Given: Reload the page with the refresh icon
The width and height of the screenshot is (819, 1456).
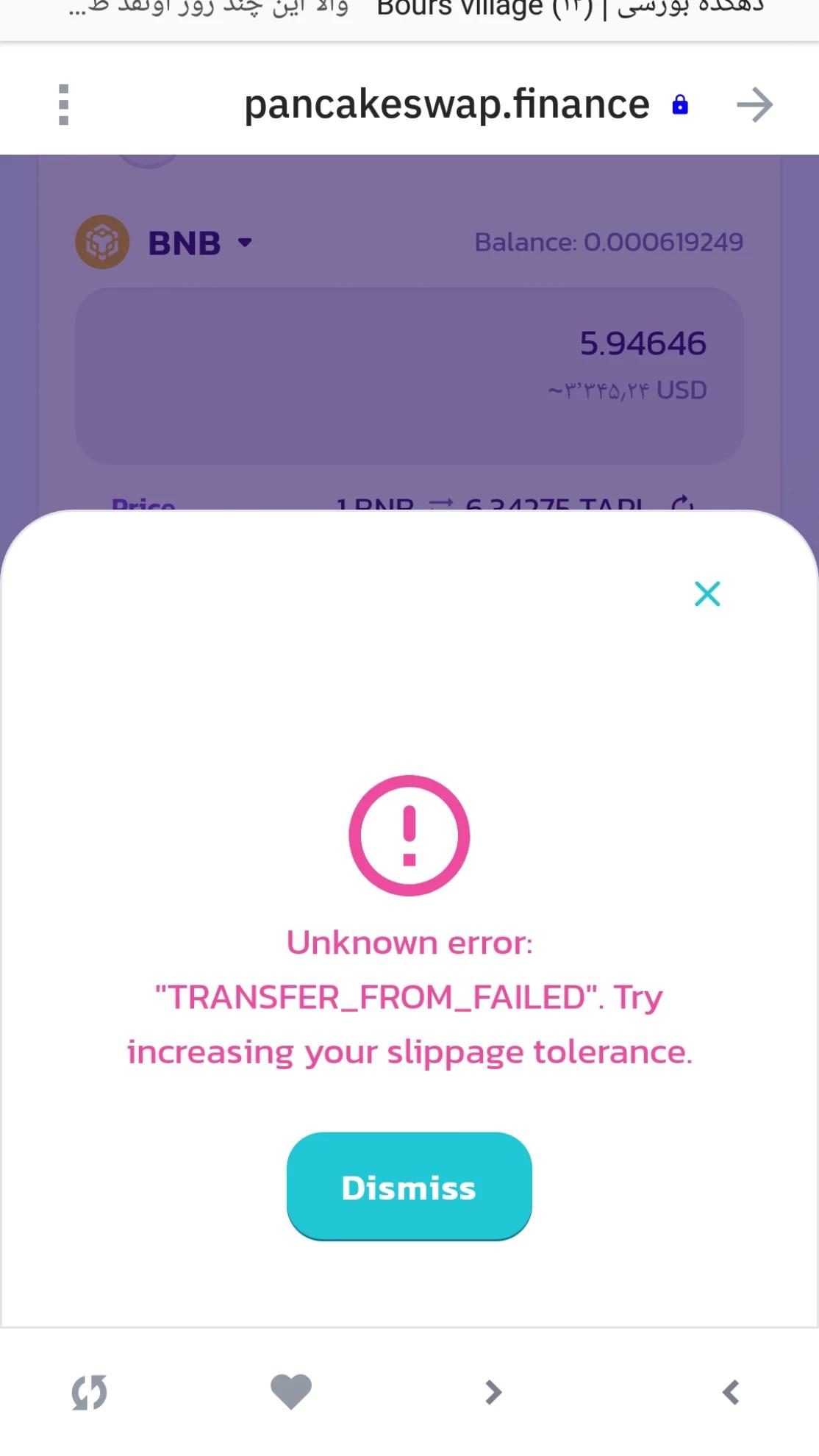Looking at the screenshot, I should click(x=90, y=1392).
